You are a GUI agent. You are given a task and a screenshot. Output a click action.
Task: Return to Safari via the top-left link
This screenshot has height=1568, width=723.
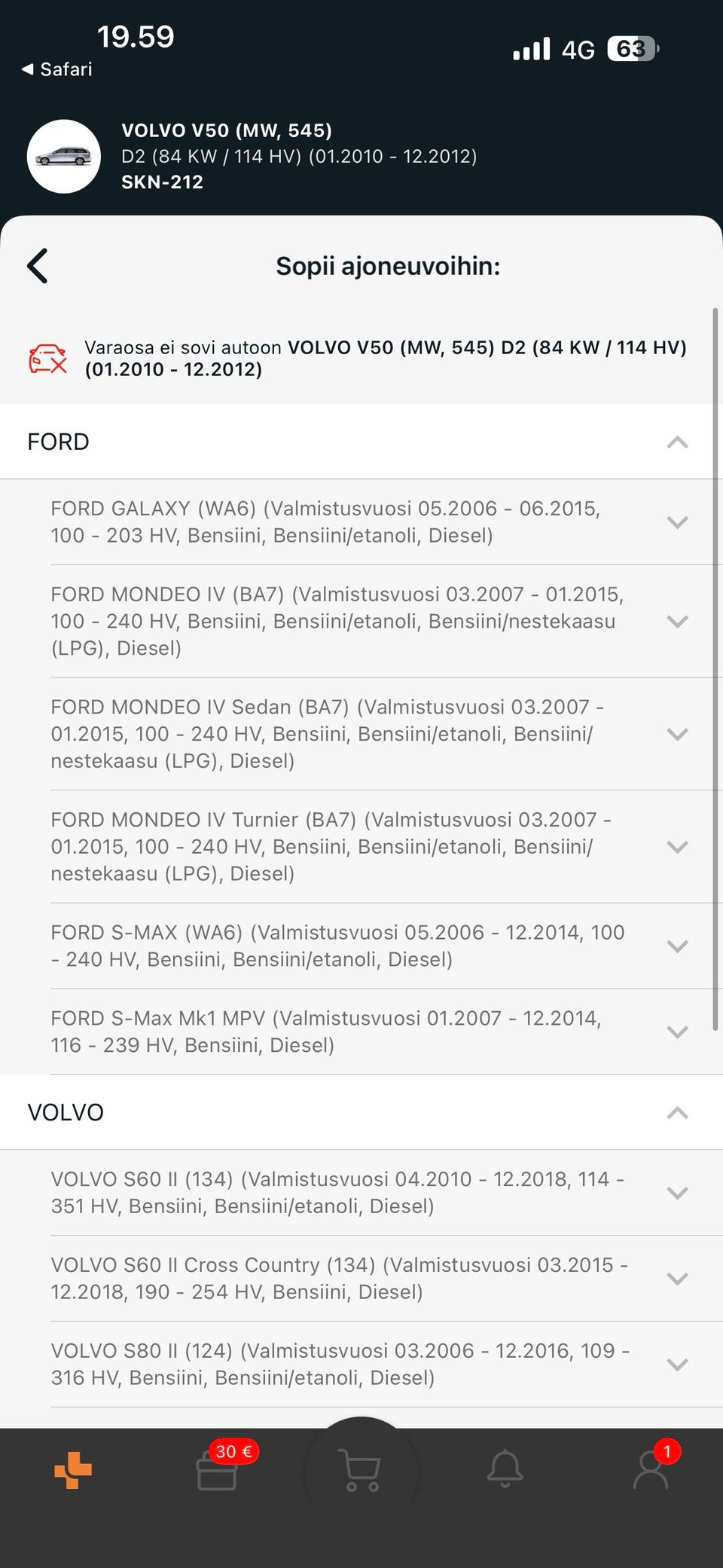[x=57, y=69]
